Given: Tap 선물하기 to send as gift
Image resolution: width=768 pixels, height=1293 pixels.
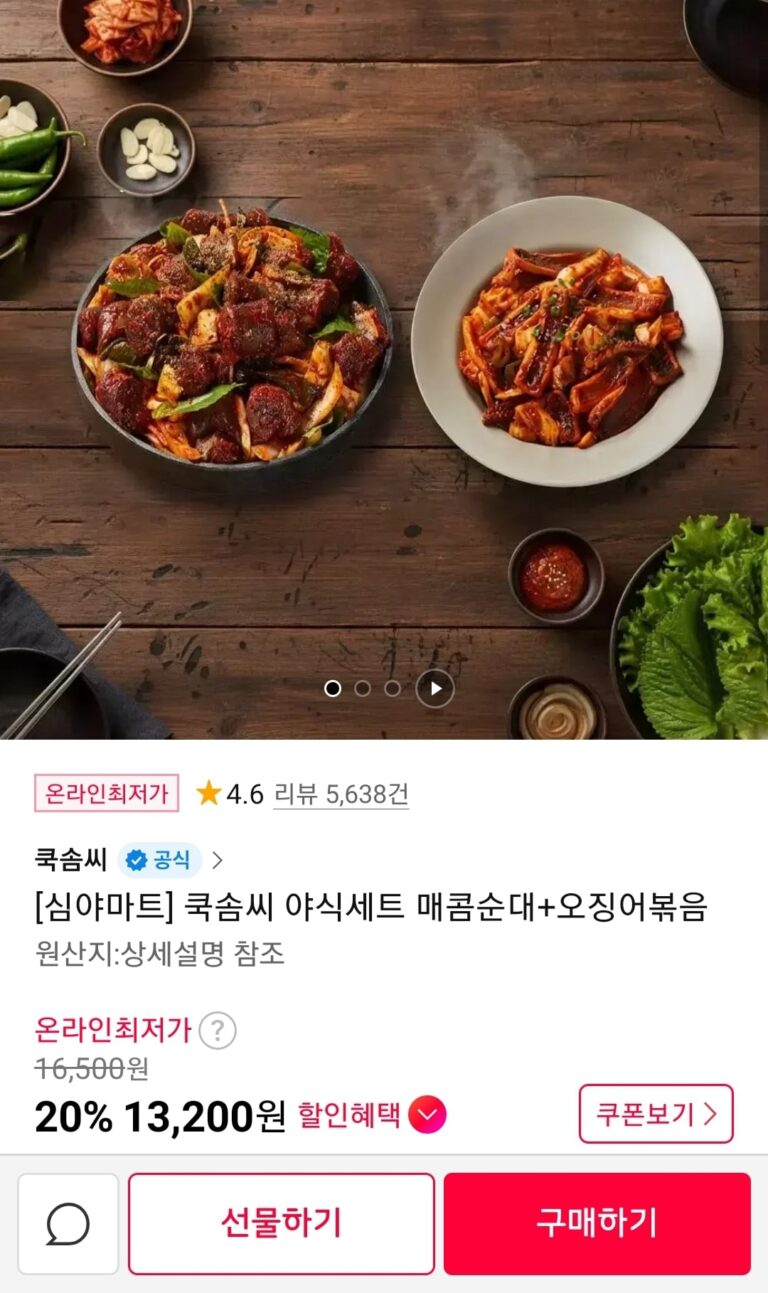Looking at the screenshot, I should click(x=281, y=1224).
